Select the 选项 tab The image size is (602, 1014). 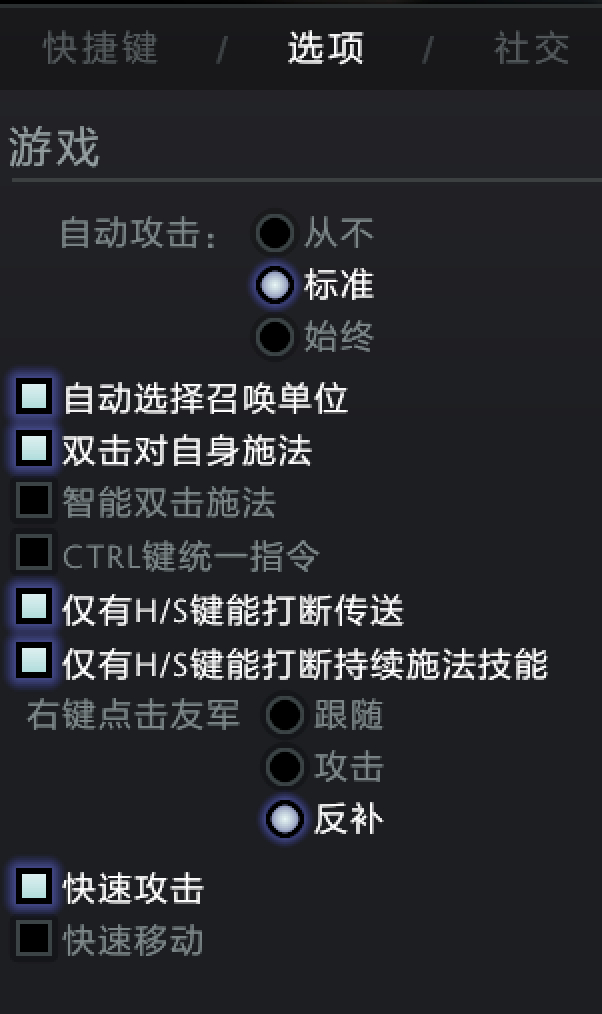pos(325,48)
